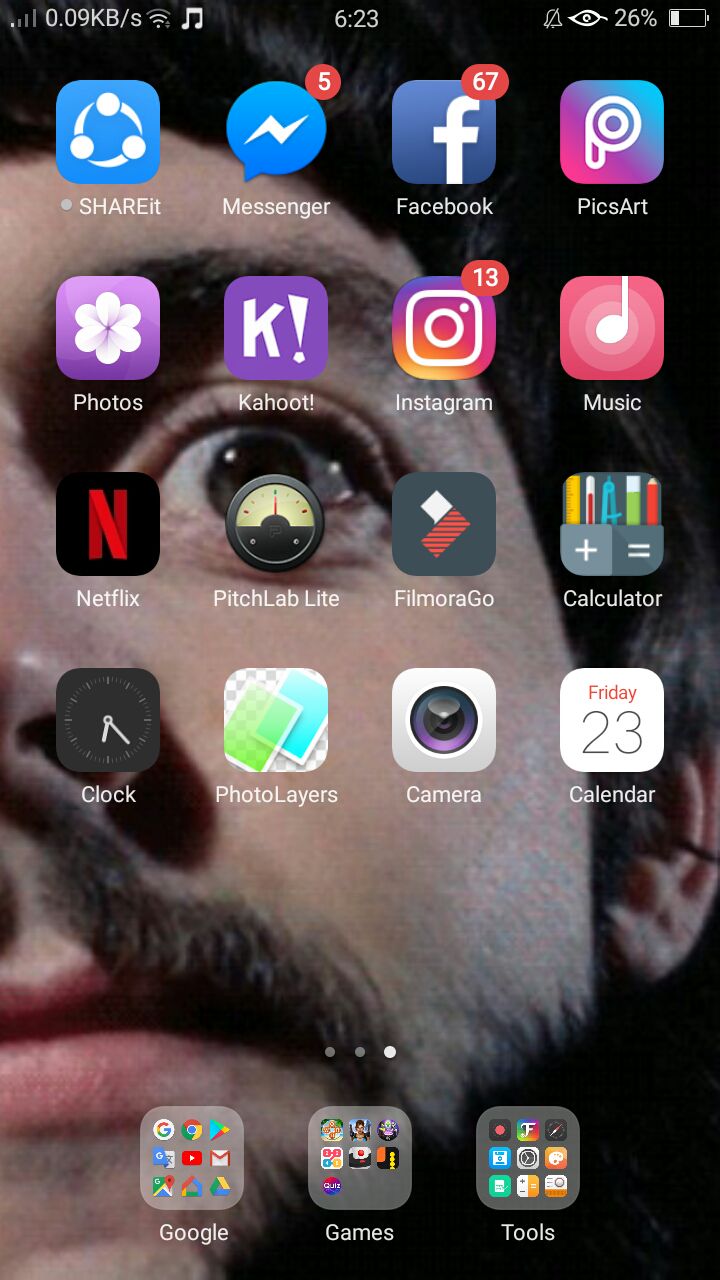
Task: Open the Camera app
Action: 444,720
